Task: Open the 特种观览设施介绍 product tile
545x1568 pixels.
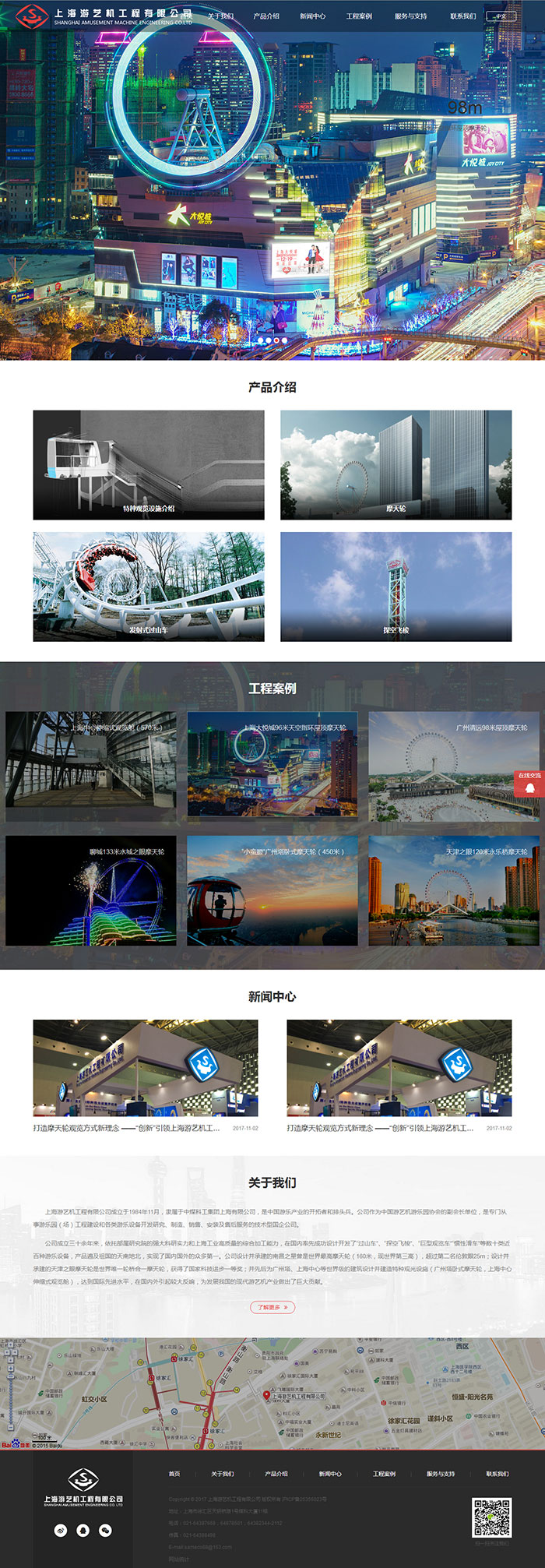Action: pyautogui.click(x=149, y=465)
